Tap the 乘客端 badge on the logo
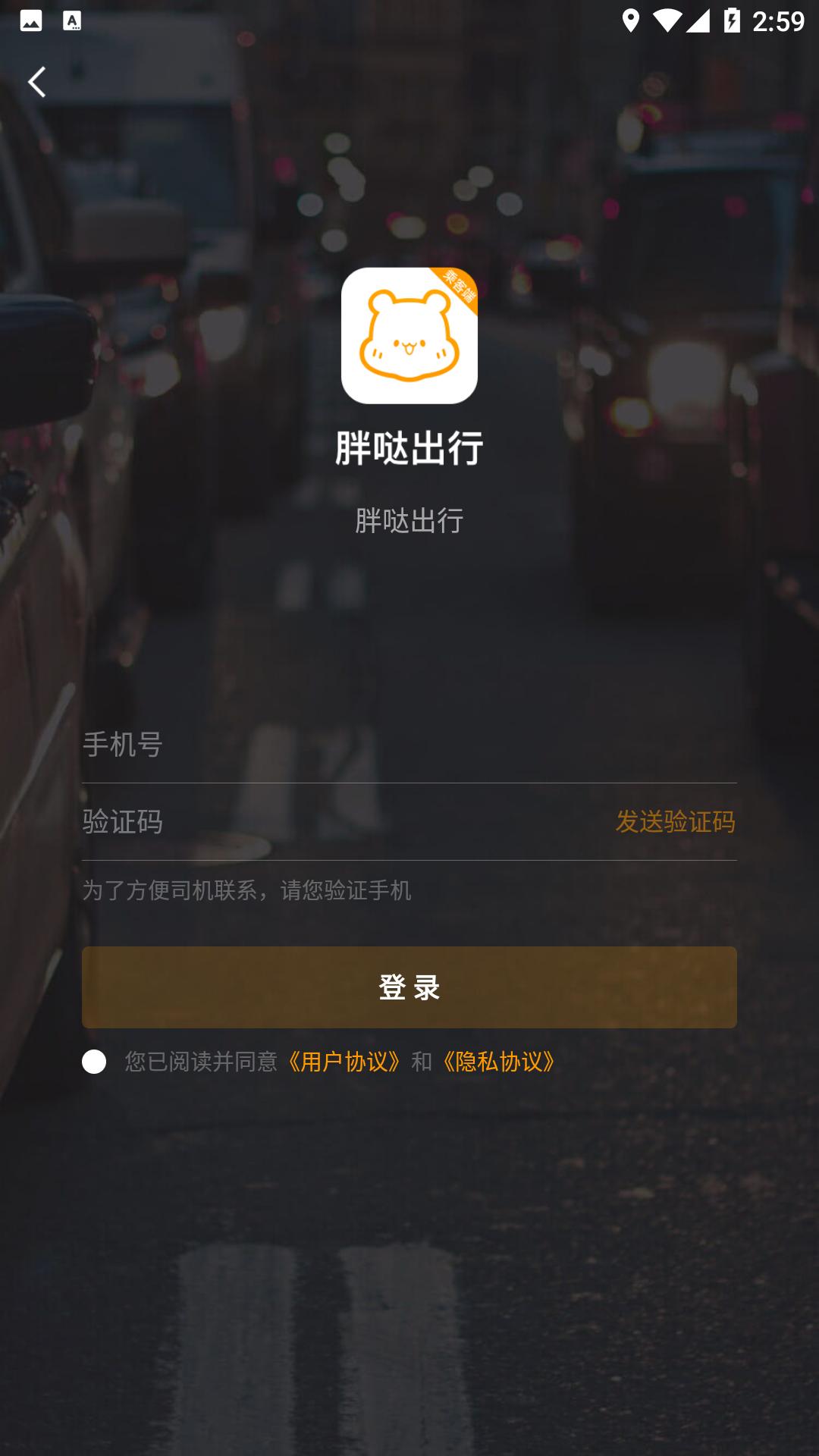Image resolution: width=819 pixels, height=1456 pixels. pyautogui.click(x=459, y=292)
